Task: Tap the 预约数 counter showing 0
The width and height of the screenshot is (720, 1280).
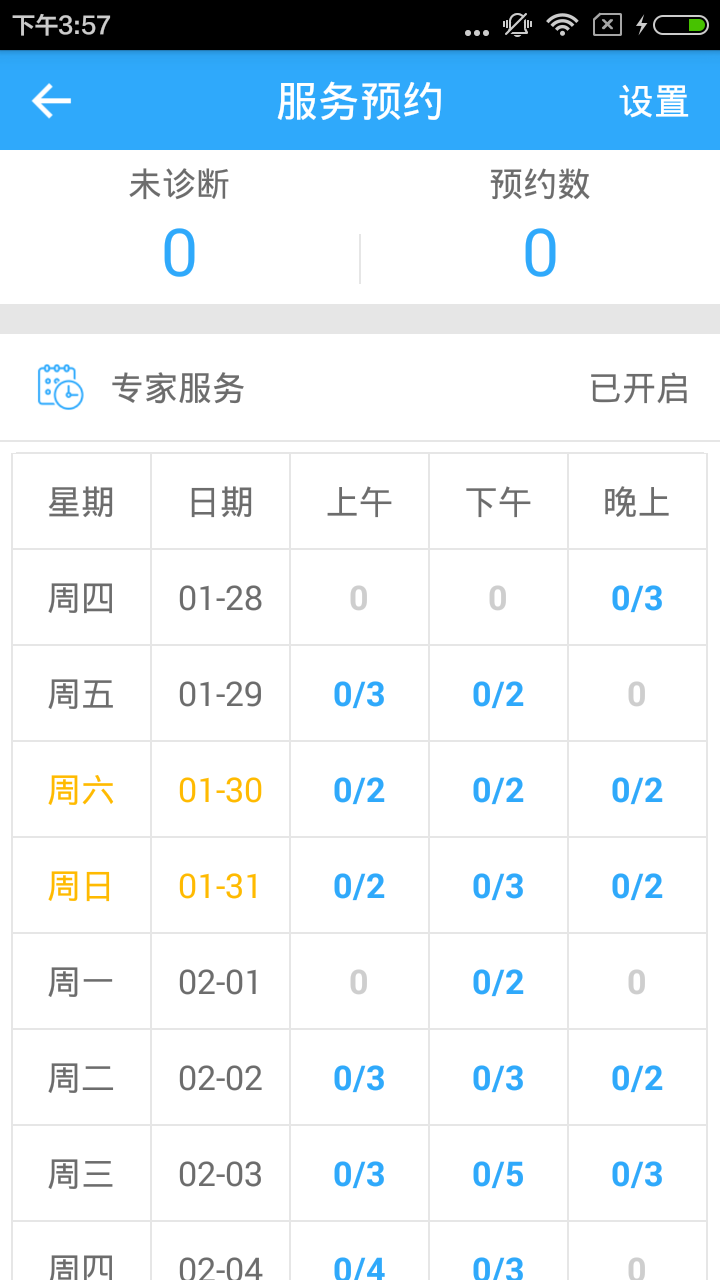Action: pos(540,250)
